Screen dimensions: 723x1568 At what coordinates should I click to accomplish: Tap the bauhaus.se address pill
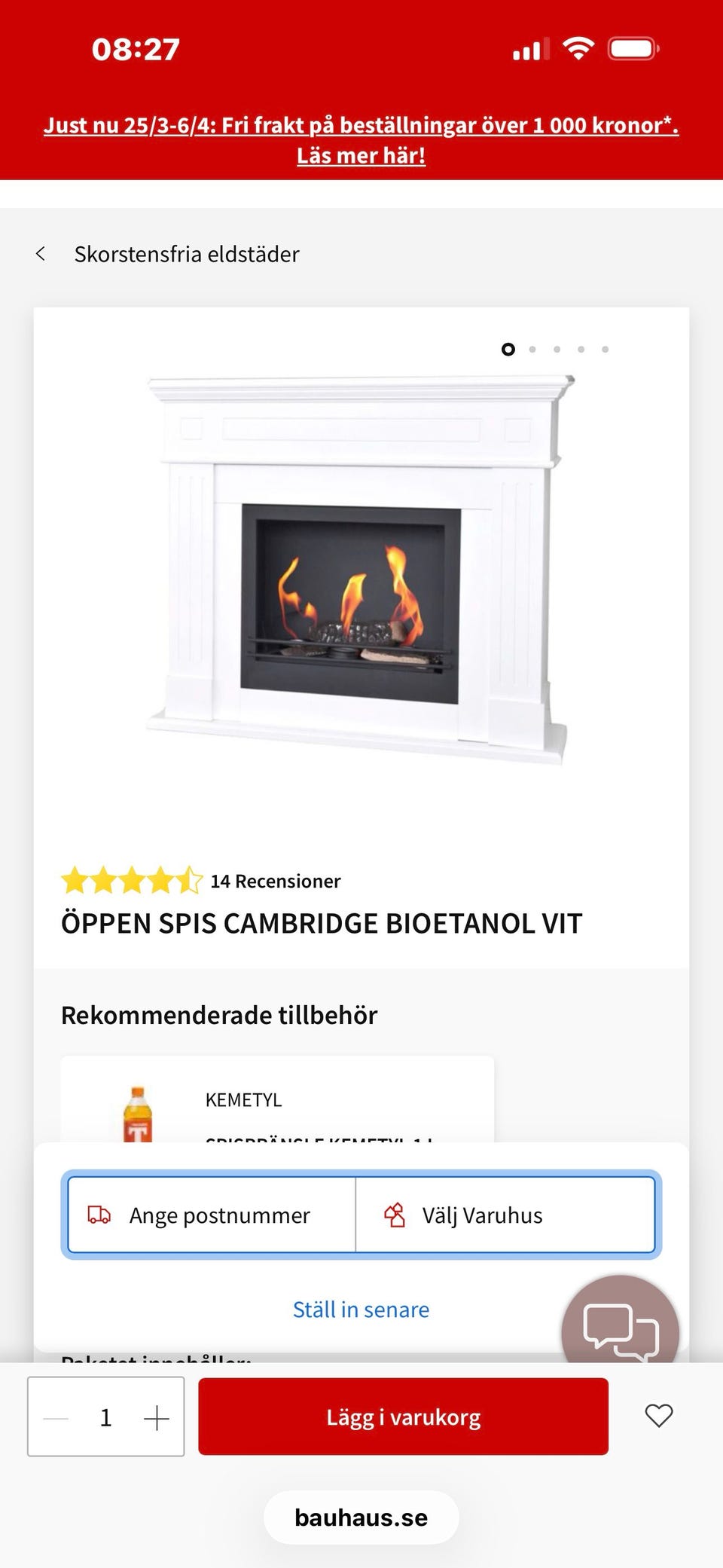tap(361, 1517)
